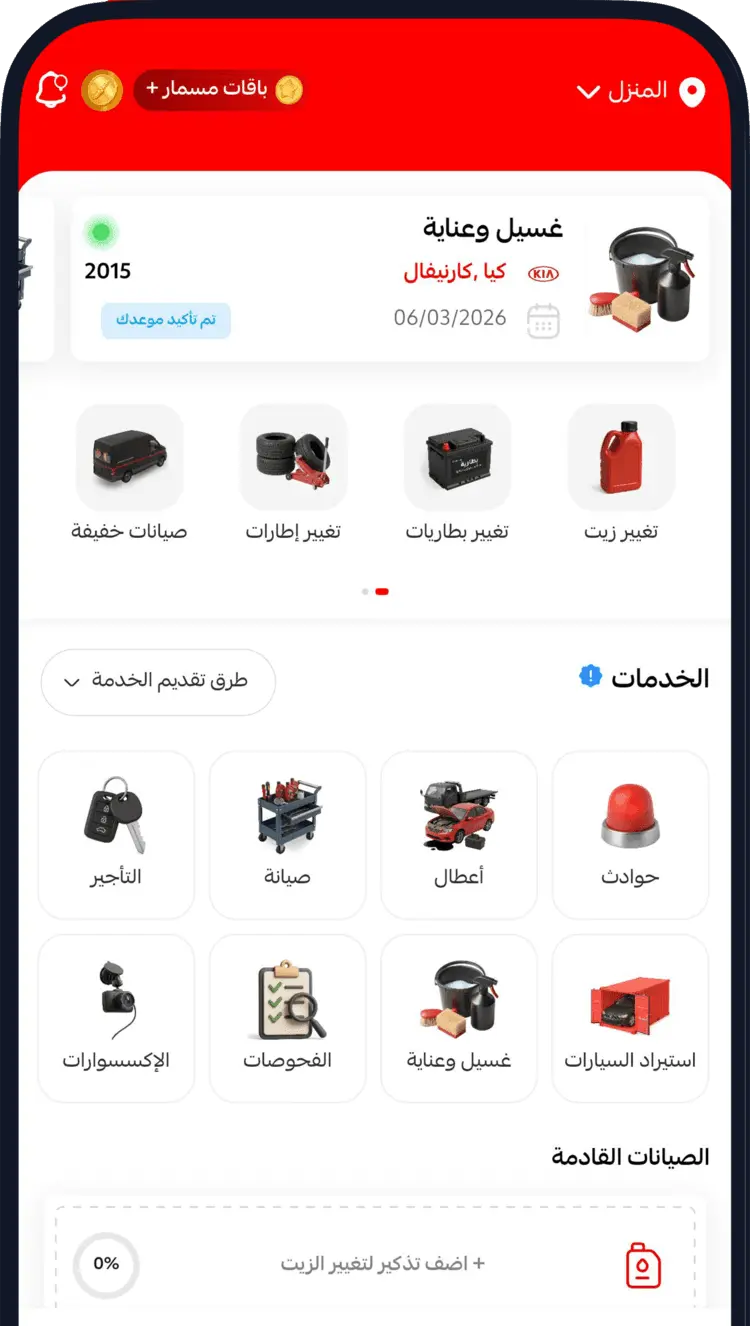Open the التأجير service tile
Screen dimensions: 750x1326
click(116, 835)
